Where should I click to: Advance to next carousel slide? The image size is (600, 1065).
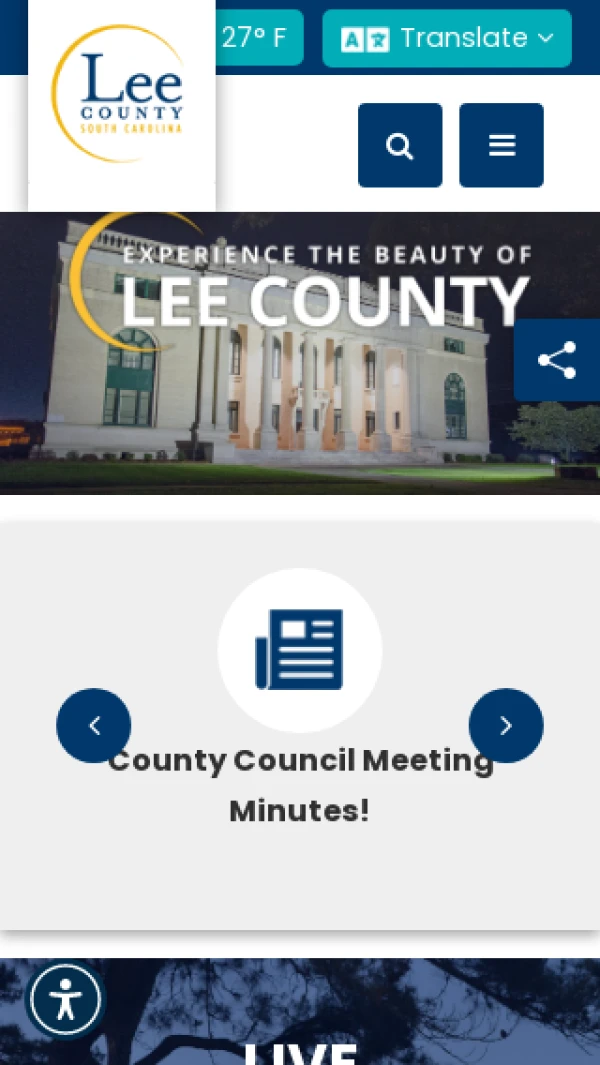tap(506, 726)
